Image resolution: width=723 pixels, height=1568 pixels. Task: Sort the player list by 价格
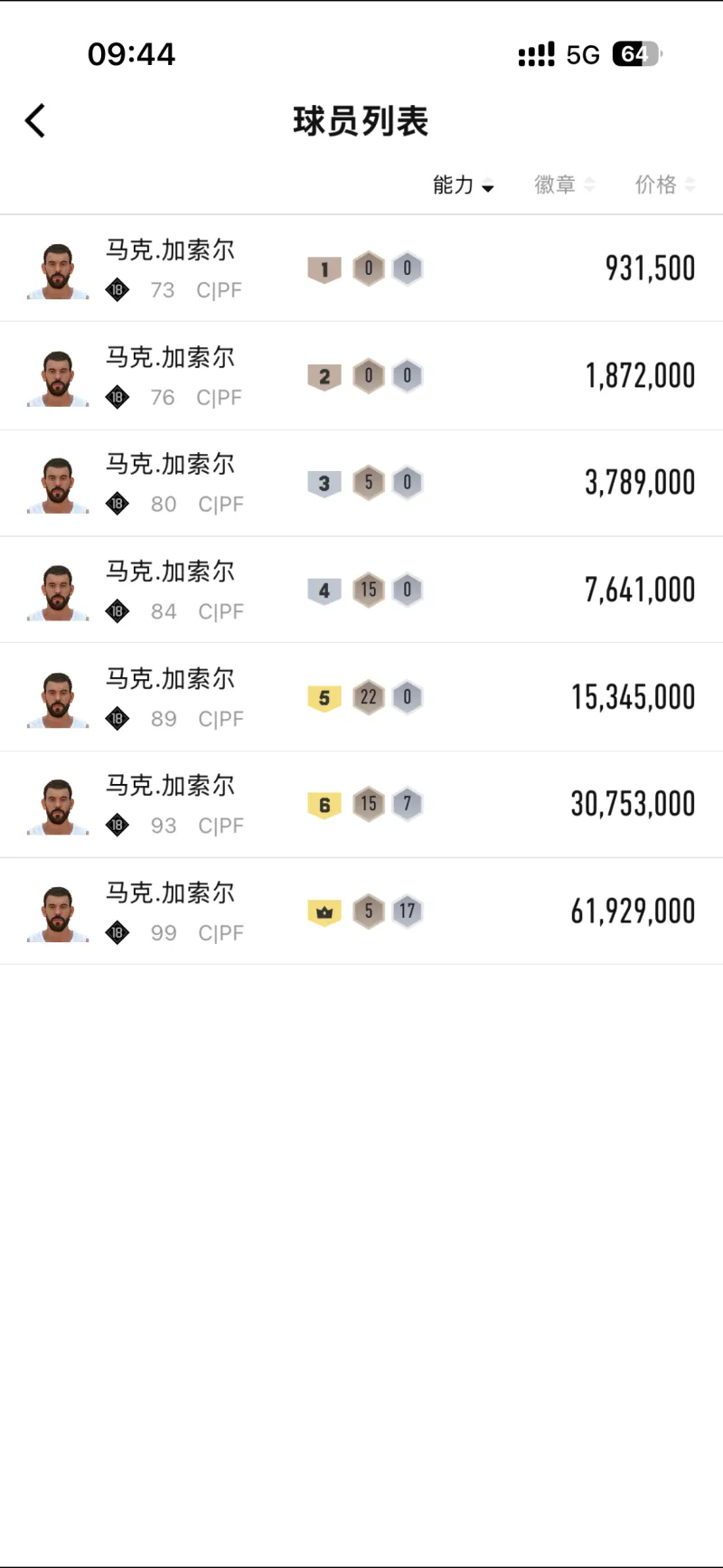(x=664, y=185)
